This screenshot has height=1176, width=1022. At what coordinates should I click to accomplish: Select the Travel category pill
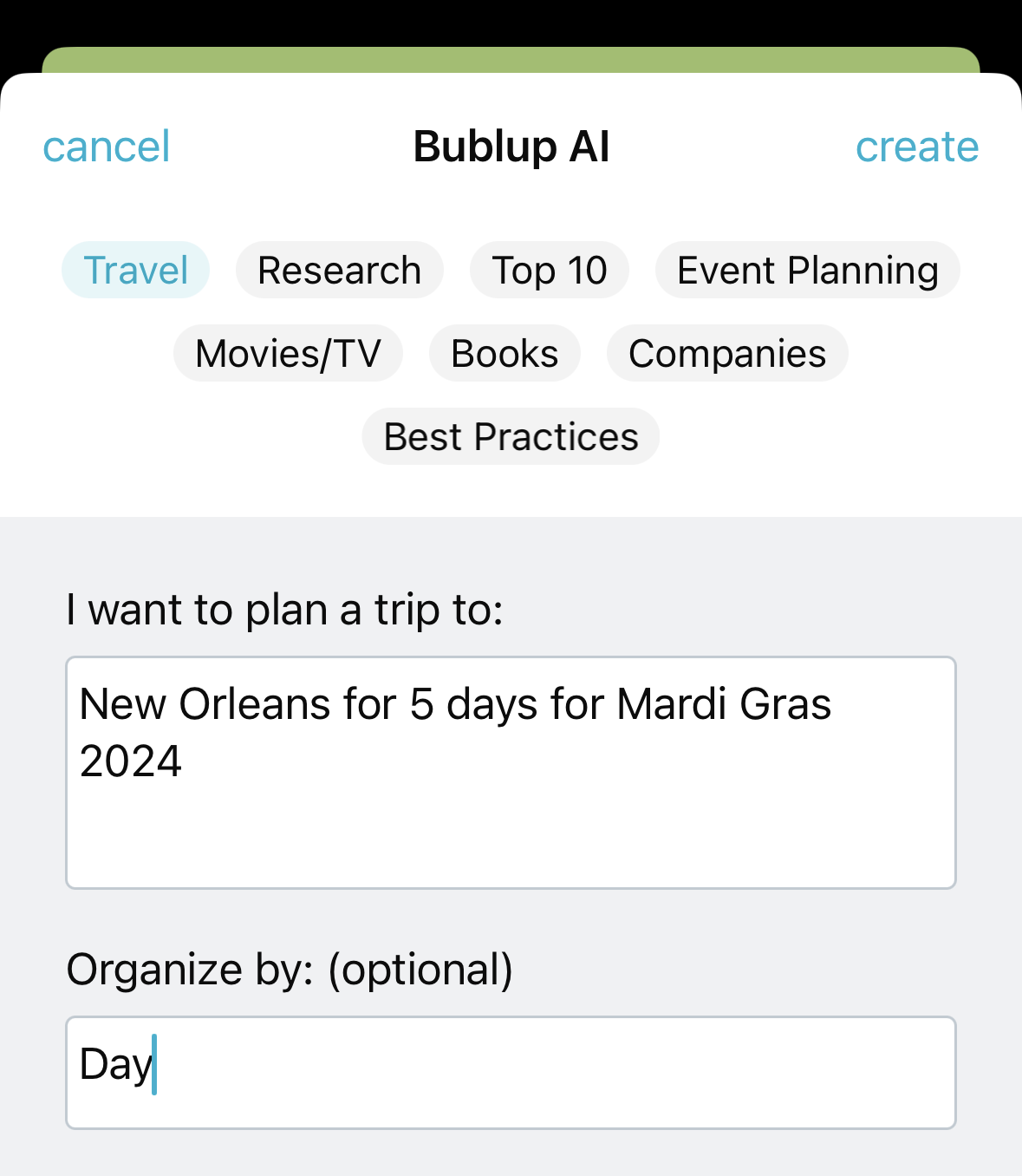point(134,270)
